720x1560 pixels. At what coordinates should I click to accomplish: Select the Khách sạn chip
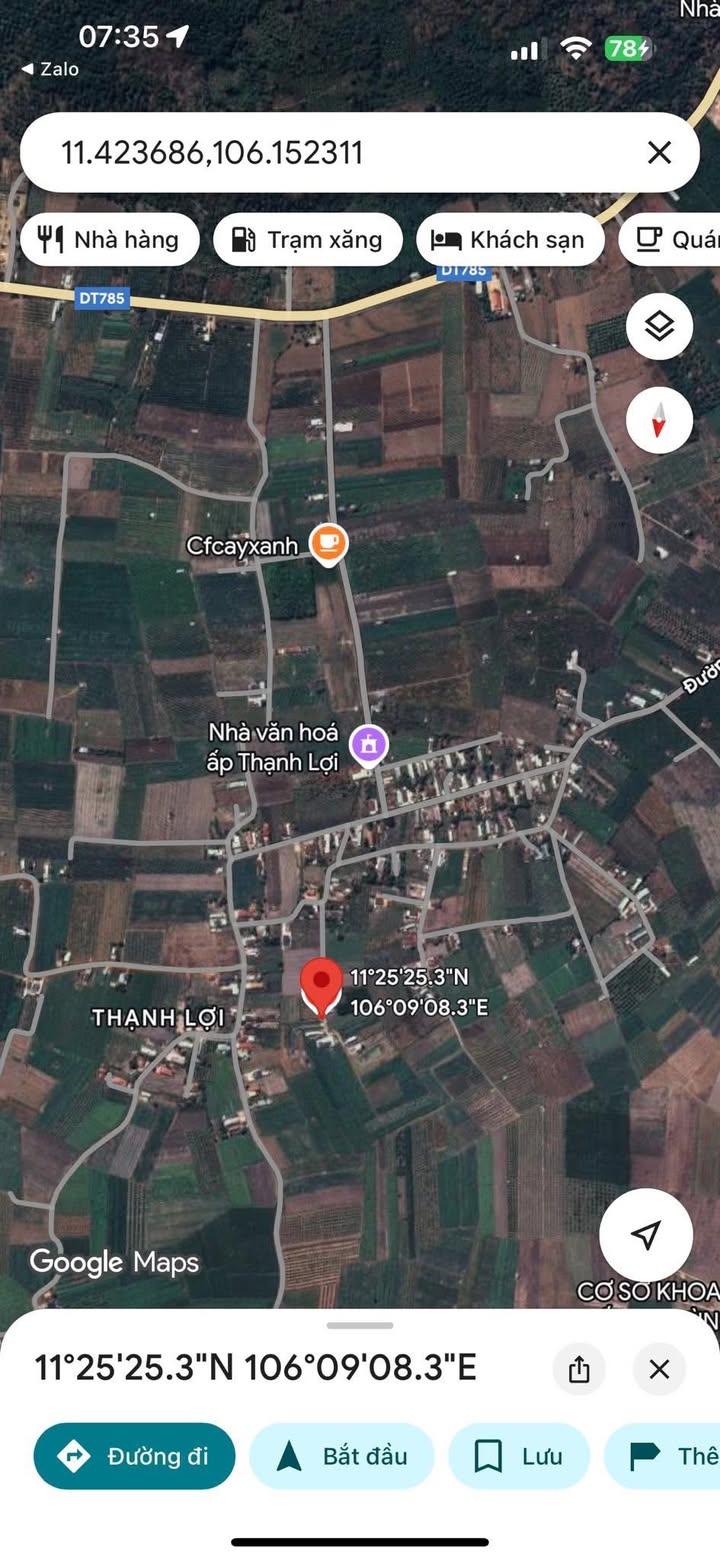point(510,240)
